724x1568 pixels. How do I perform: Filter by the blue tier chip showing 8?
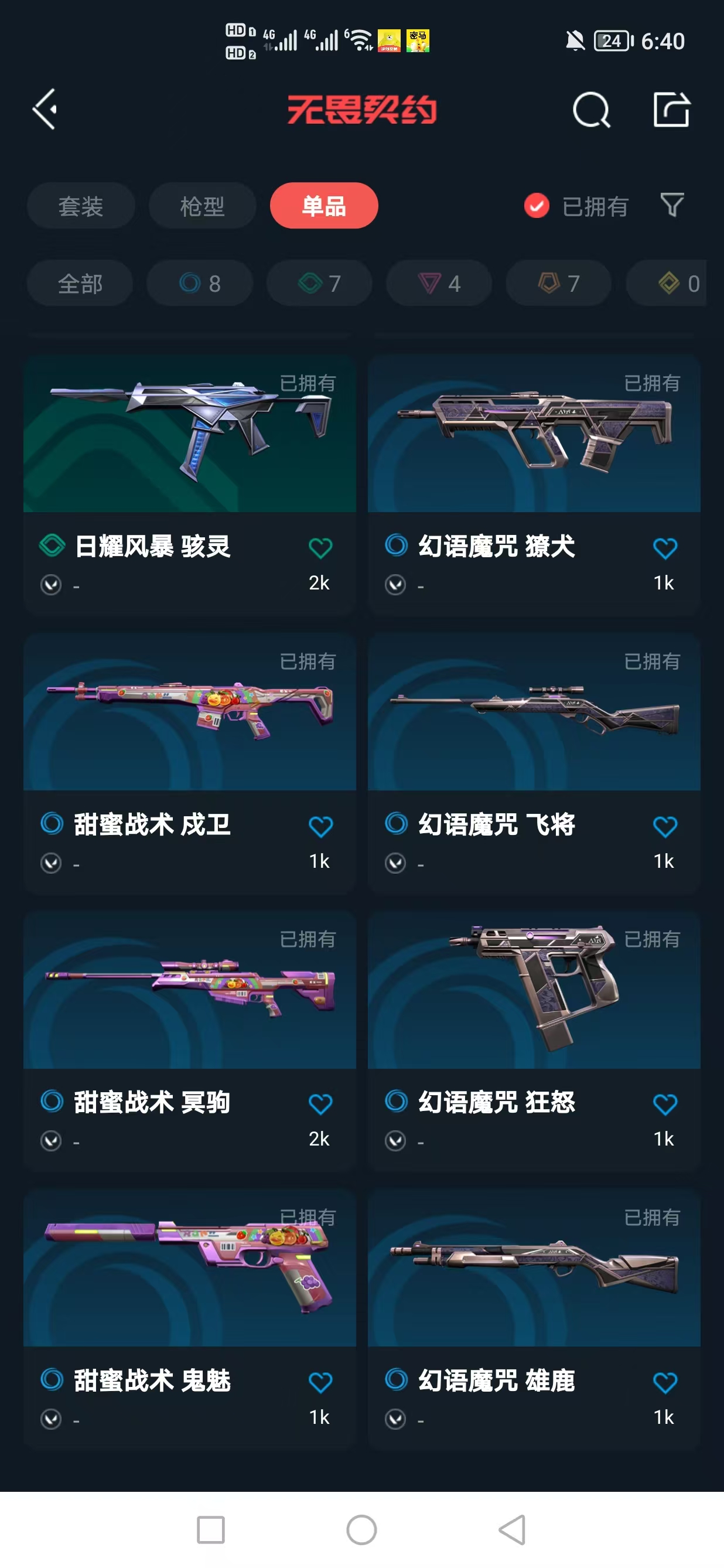tap(200, 284)
